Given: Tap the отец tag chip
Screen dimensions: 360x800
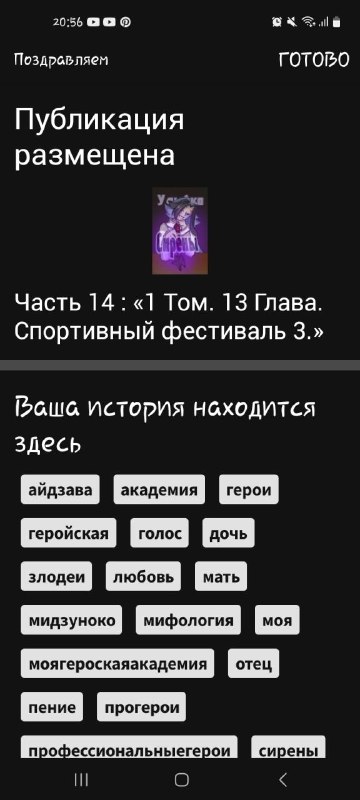Looking at the screenshot, I should (253, 663).
